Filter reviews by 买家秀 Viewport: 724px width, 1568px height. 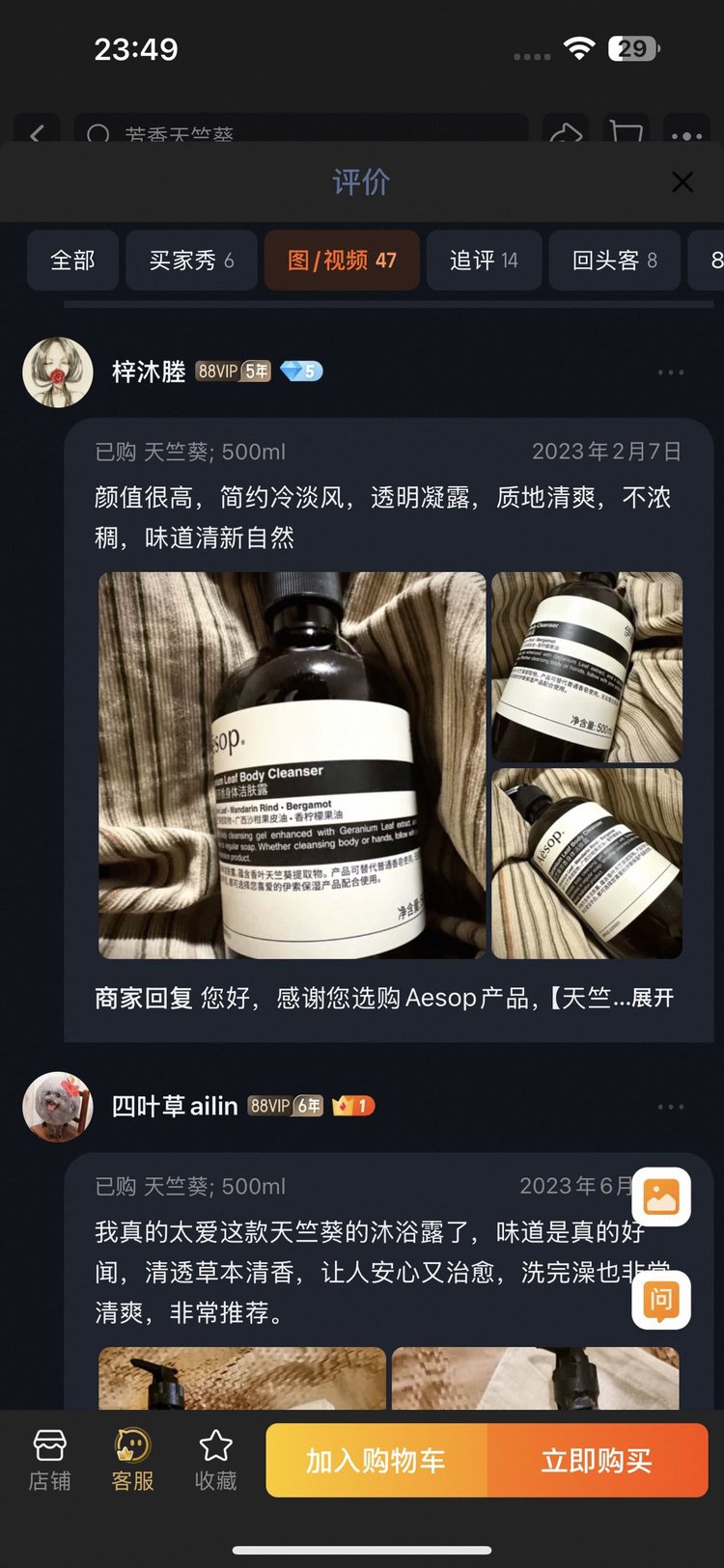click(x=191, y=261)
